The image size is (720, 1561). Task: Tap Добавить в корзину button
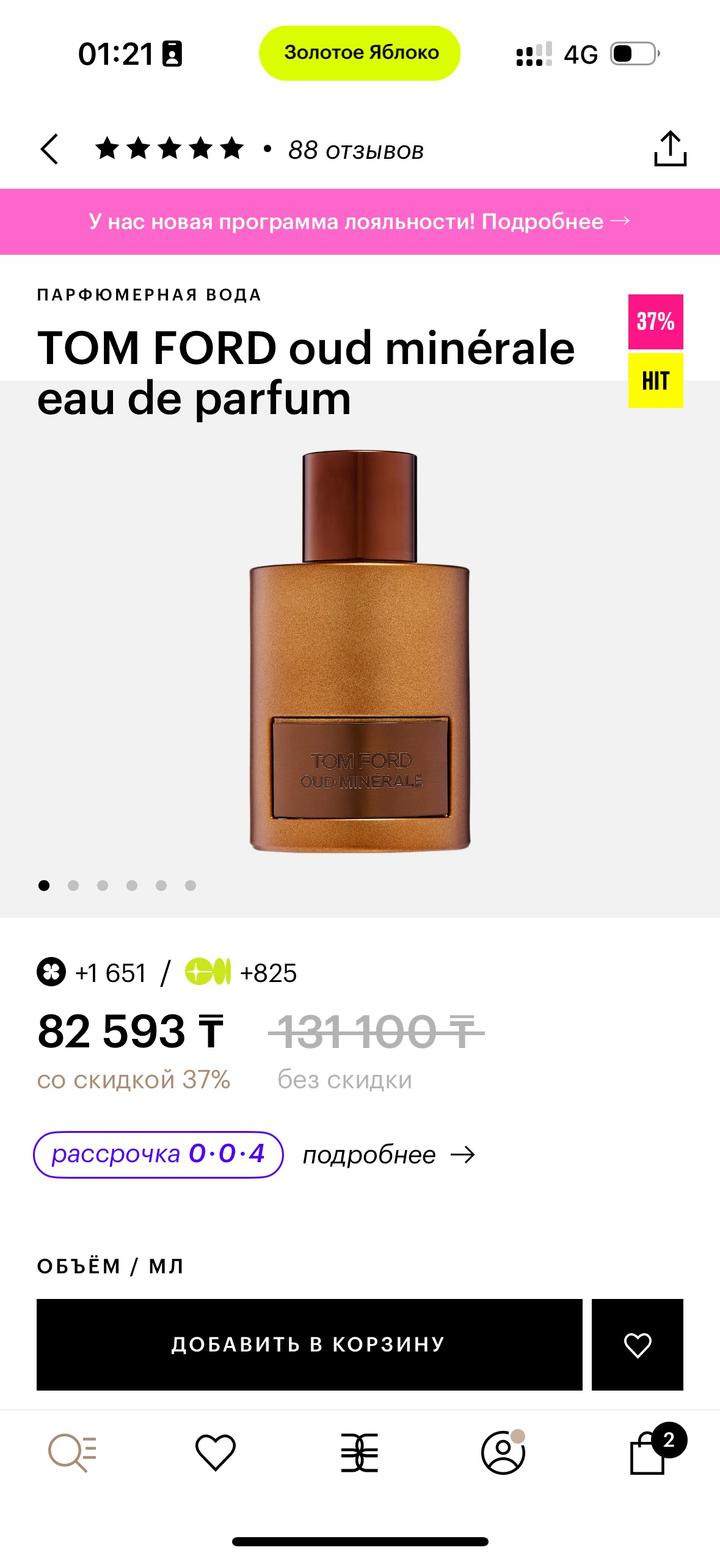[x=309, y=1344]
